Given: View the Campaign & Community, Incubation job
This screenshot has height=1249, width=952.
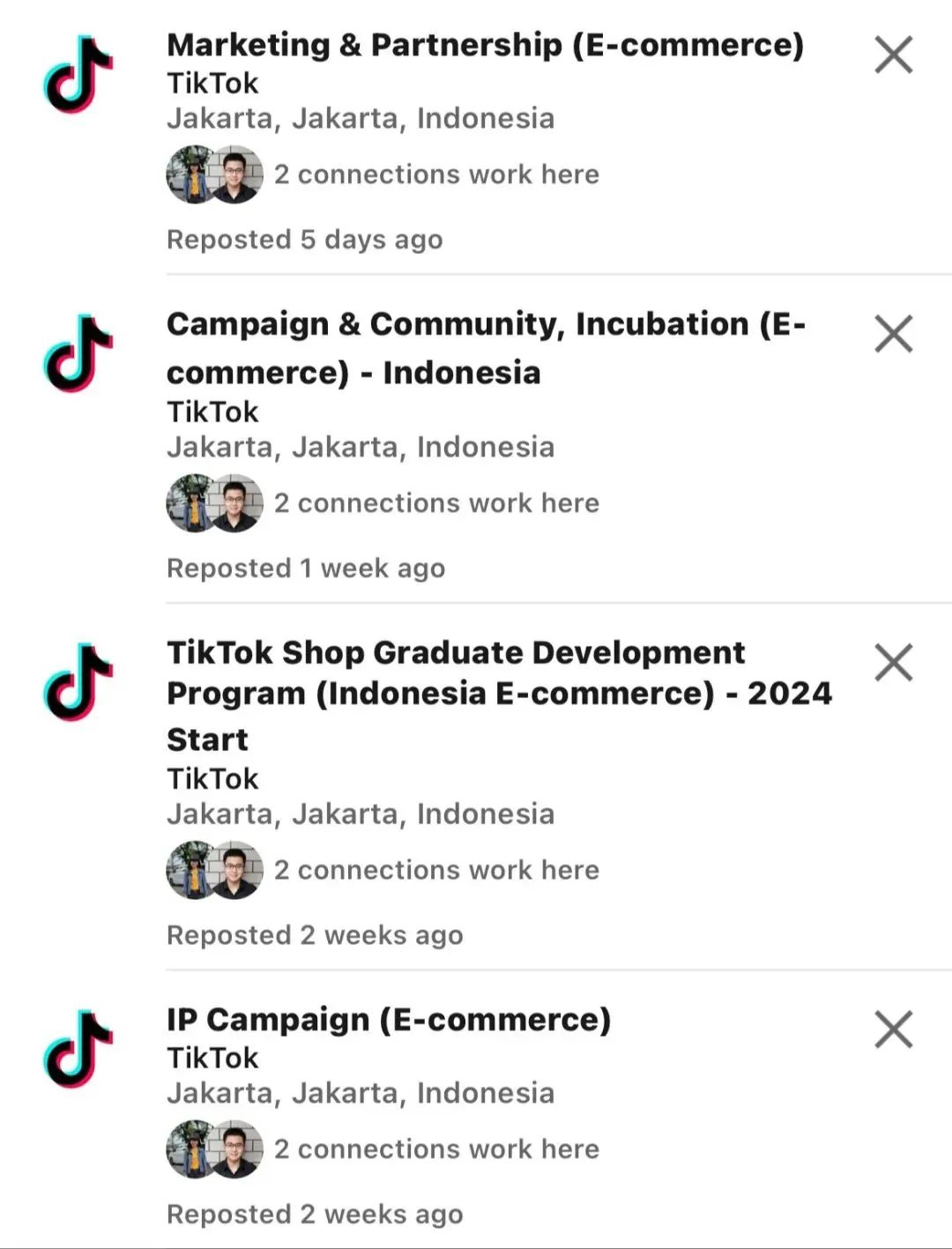Looking at the screenshot, I should (485, 347).
